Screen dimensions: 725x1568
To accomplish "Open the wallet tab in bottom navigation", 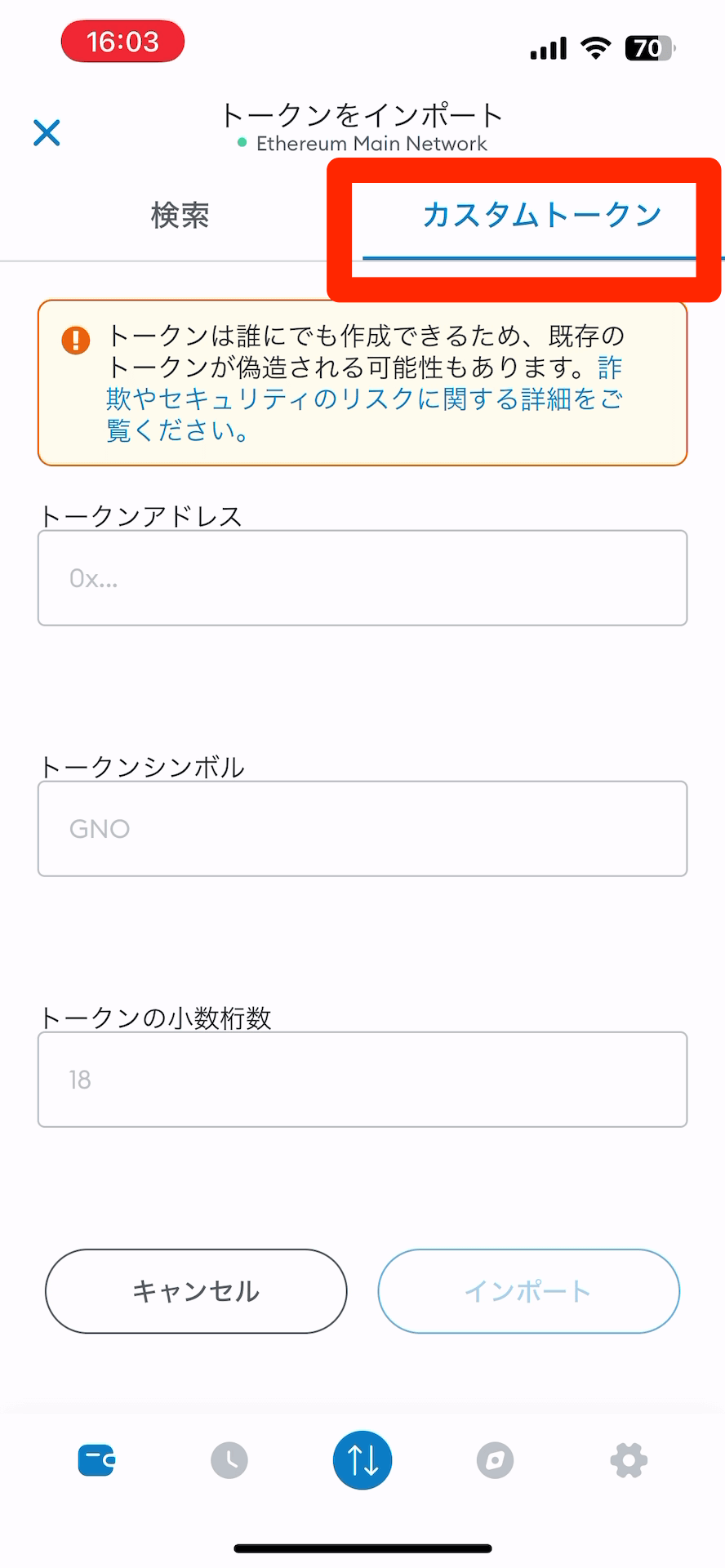I will point(96,1460).
